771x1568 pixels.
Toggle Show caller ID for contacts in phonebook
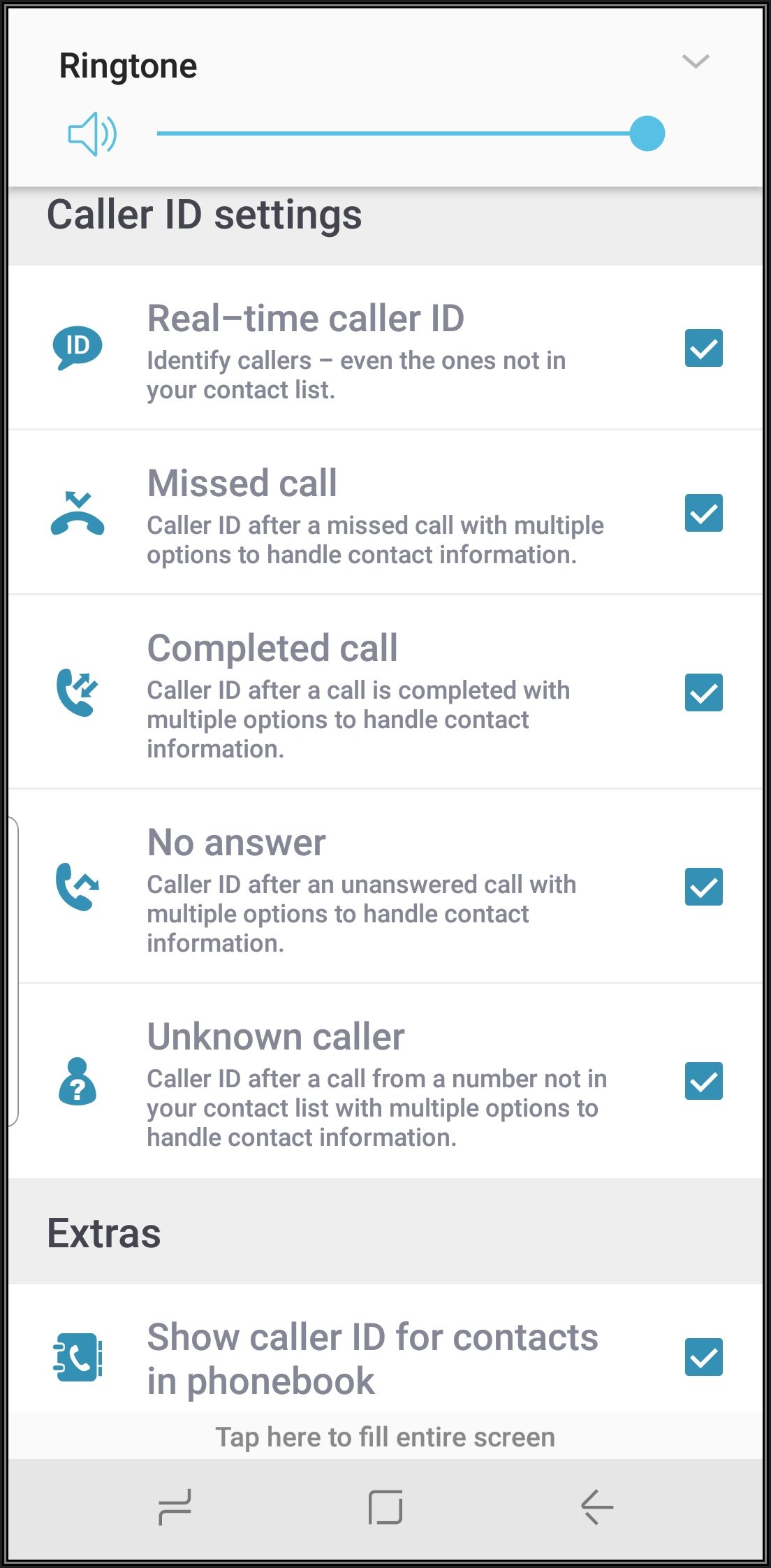point(703,1357)
